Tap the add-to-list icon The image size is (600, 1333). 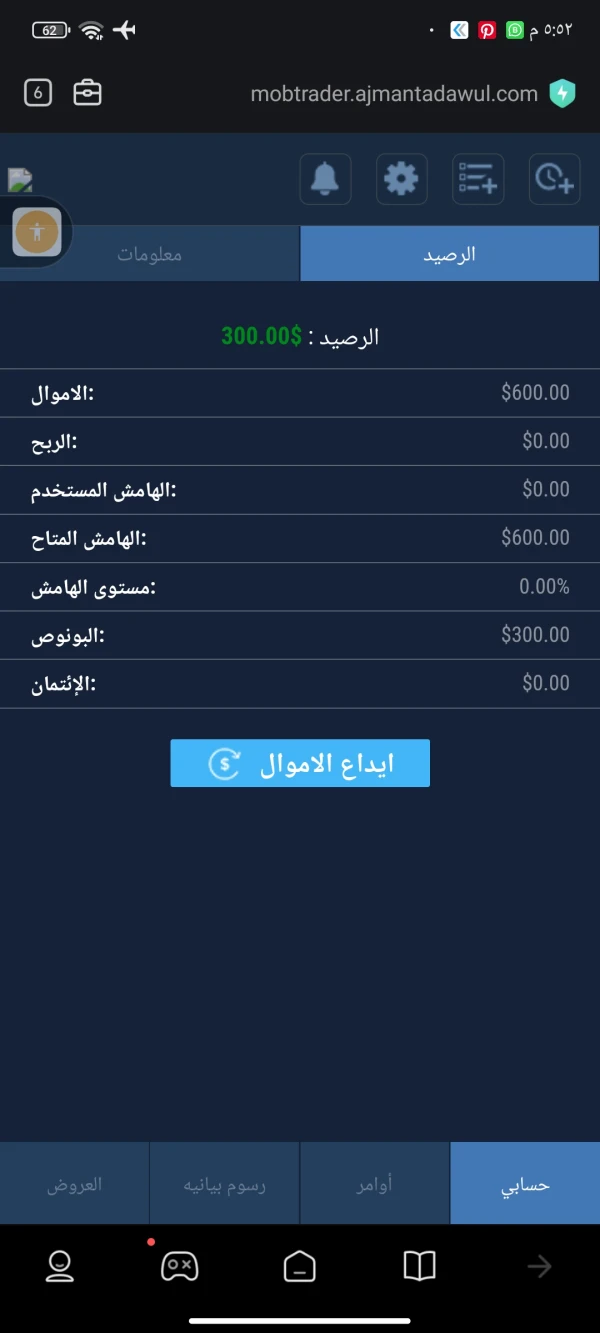478,179
